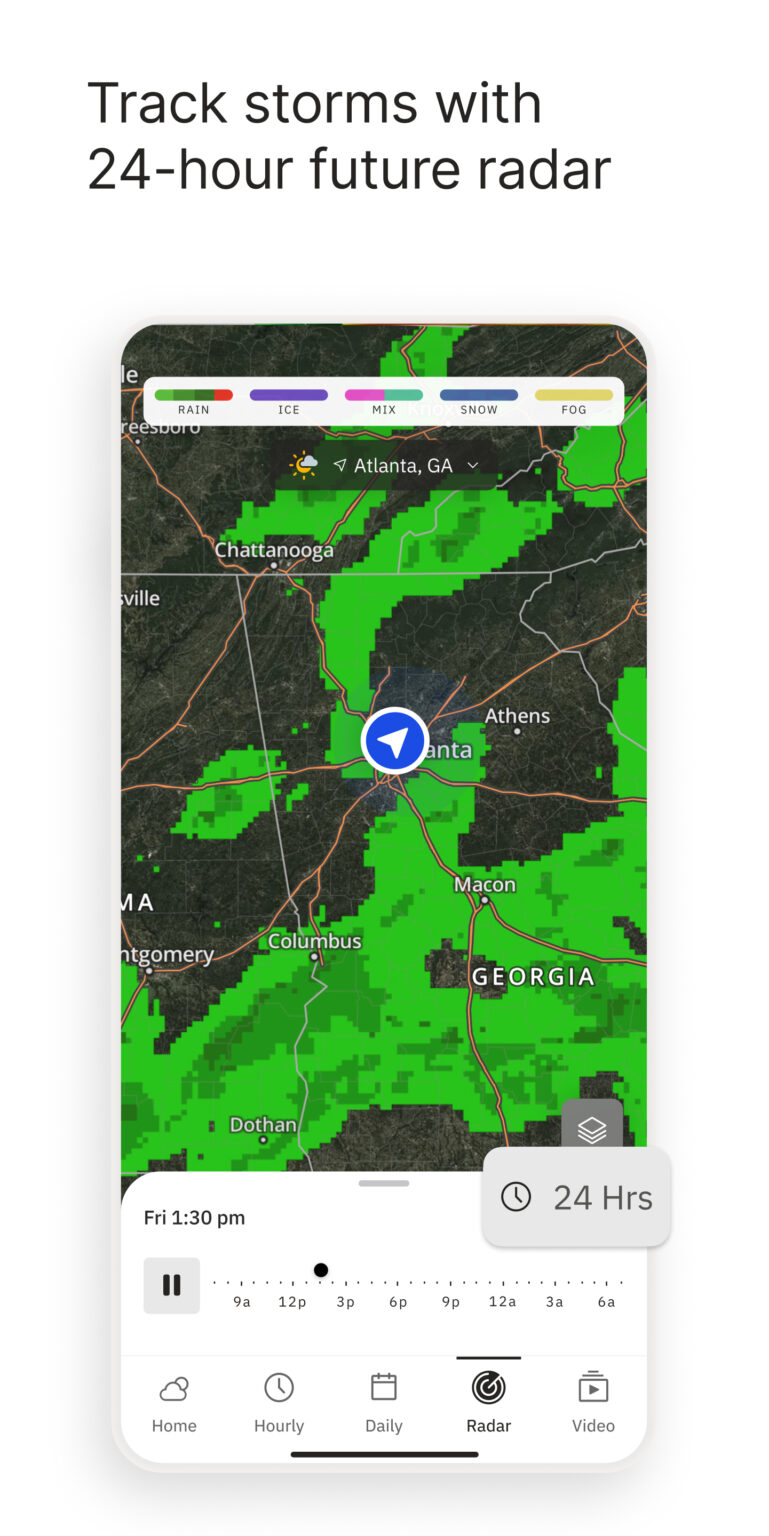Select the Home tab cloud icon

pyautogui.click(x=173, y=1388)
